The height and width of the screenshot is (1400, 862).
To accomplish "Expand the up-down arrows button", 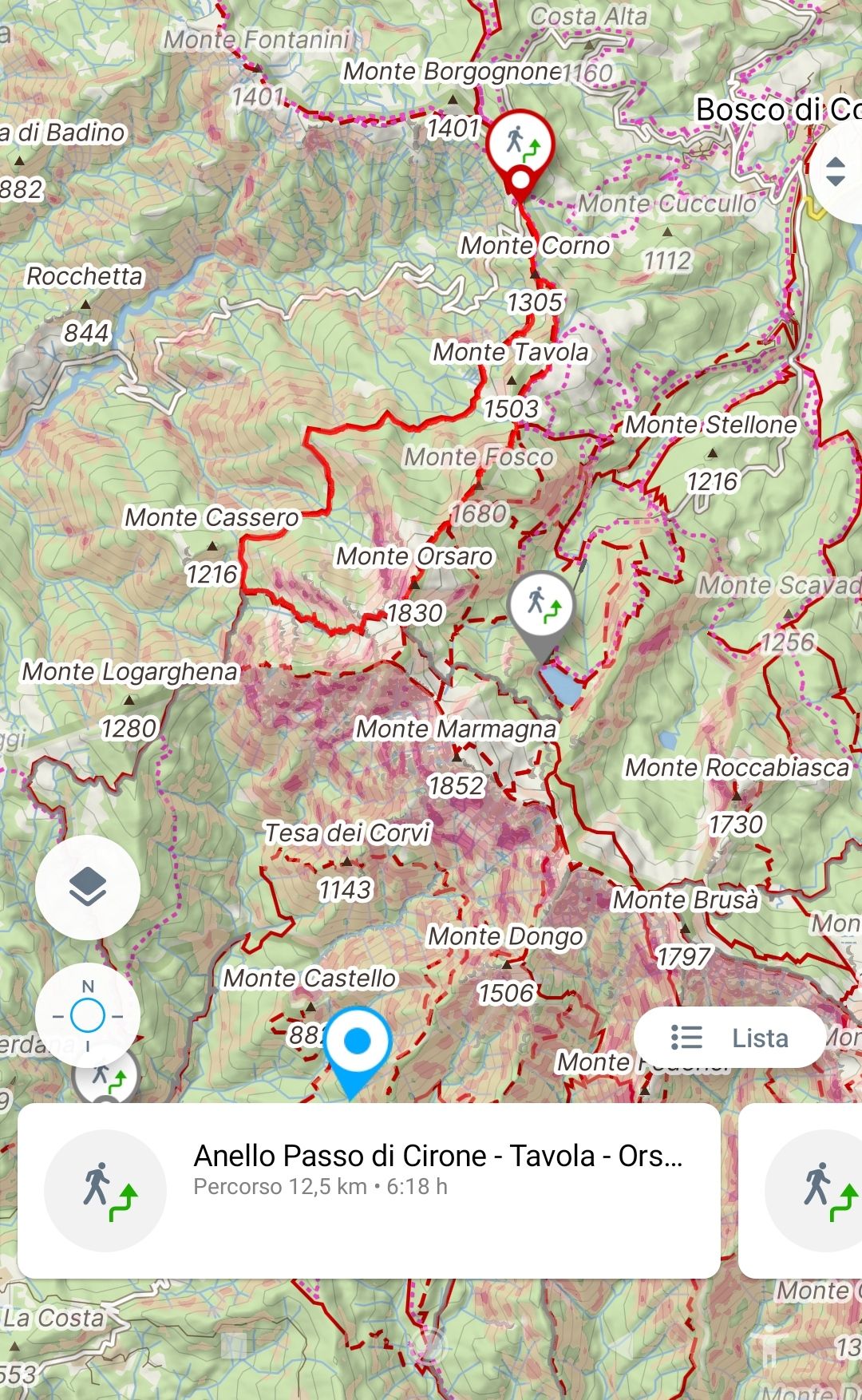I will click(836, 172).
